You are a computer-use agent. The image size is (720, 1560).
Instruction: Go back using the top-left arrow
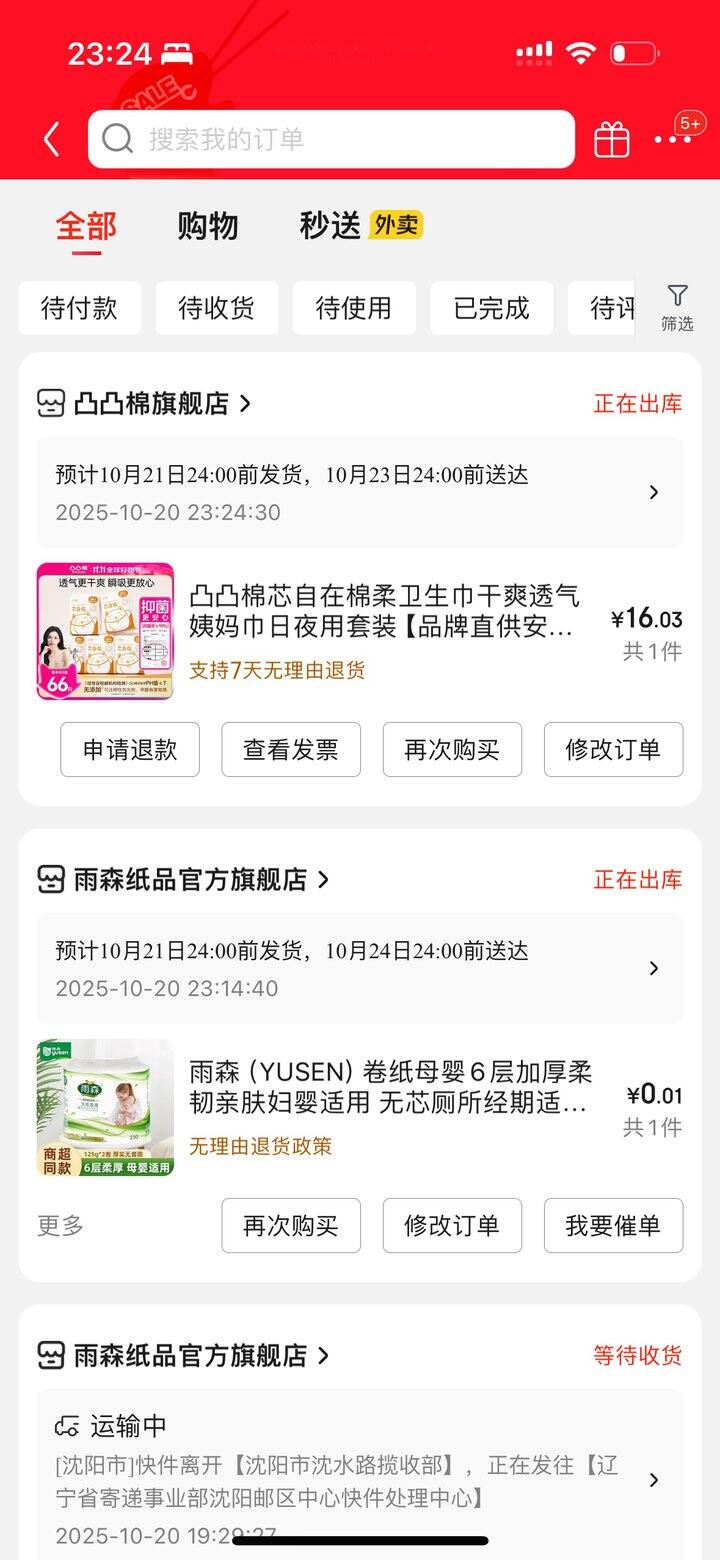[52, 139]
